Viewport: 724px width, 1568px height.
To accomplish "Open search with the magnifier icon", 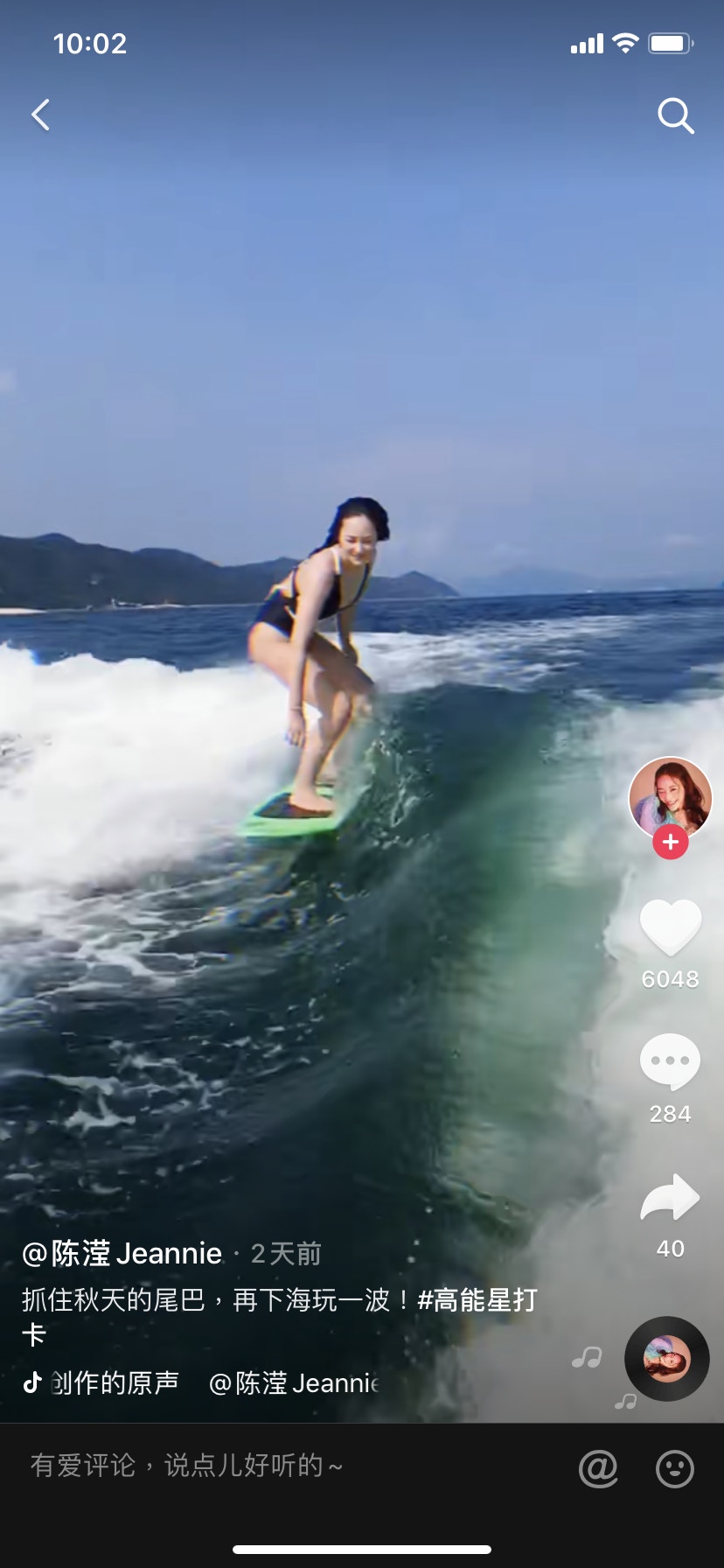I will point(675,115).
